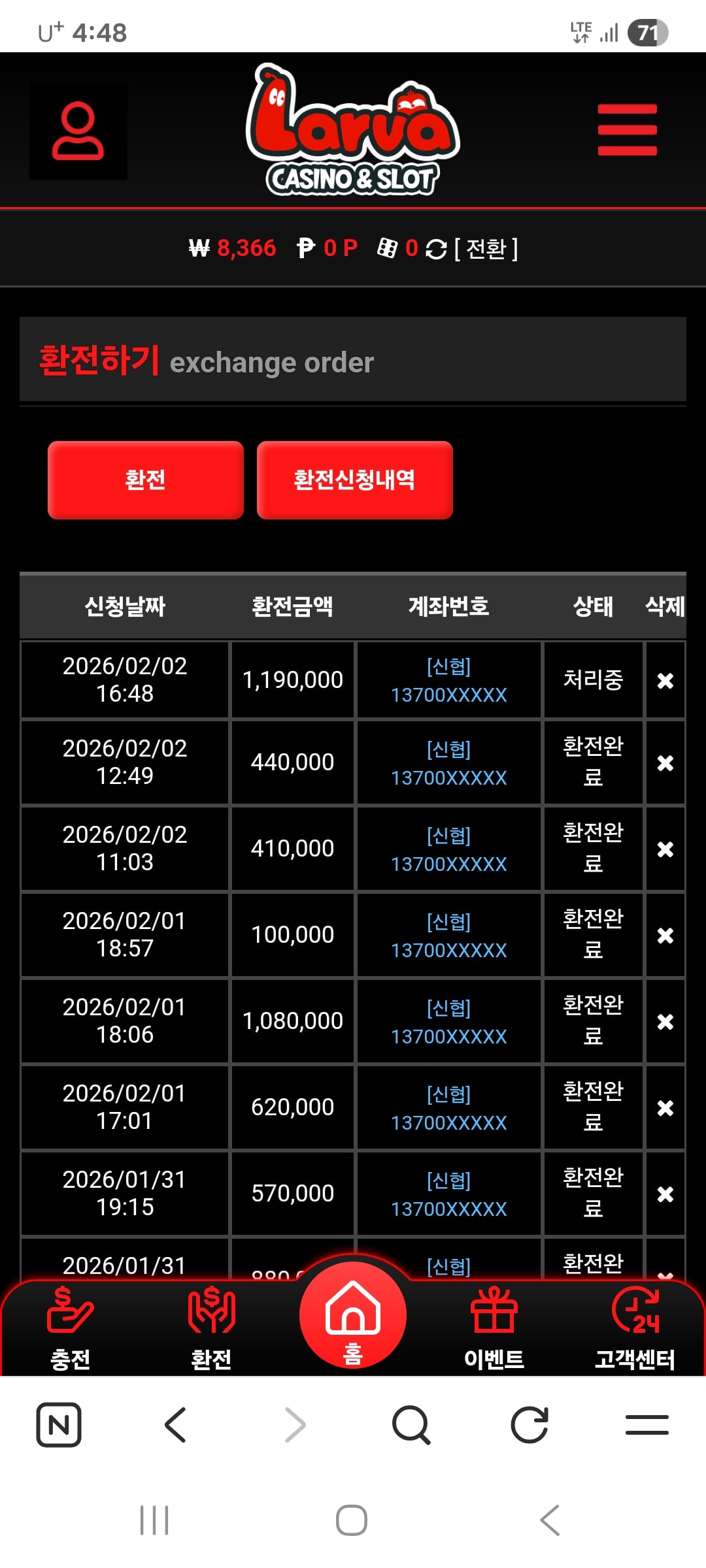This screenshot has height=1568, width=706.
Task: Delete the 1,190,000 request dated 16:48
Action: click(x=665, y=681)
